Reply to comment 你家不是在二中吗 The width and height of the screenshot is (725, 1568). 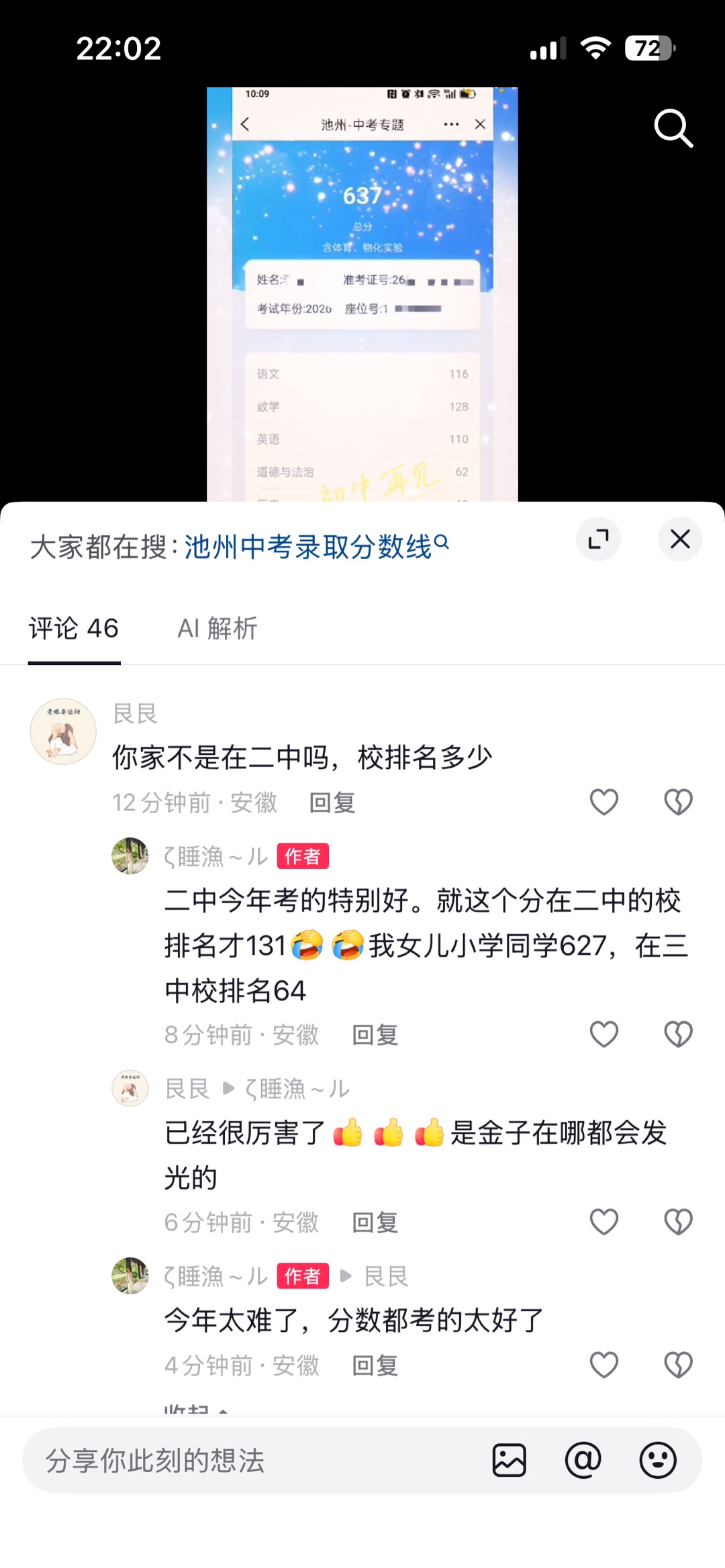(x=332, y=802)
